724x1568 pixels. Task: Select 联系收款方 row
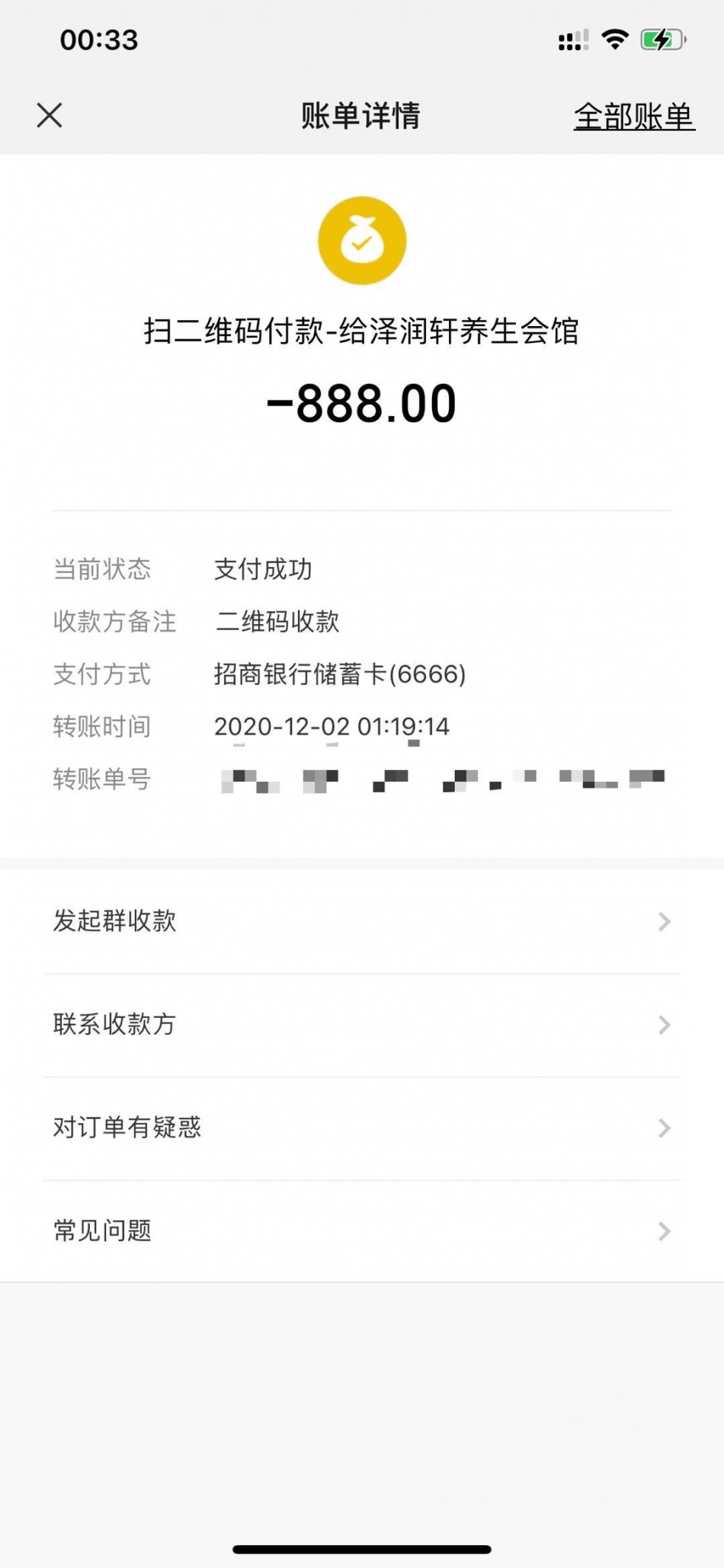click(x=362, y=1025)
